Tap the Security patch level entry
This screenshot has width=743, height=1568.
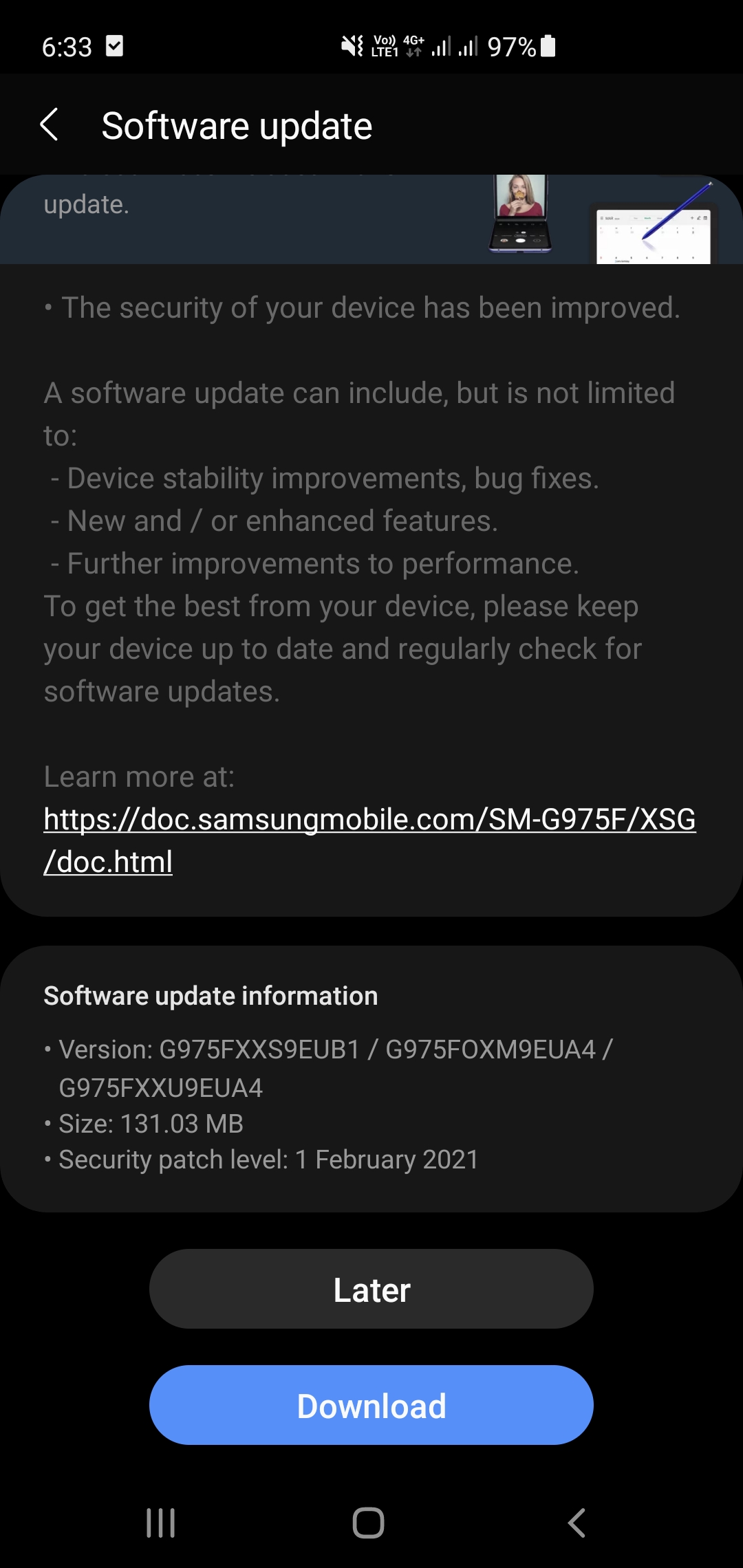coord(268,1159)
